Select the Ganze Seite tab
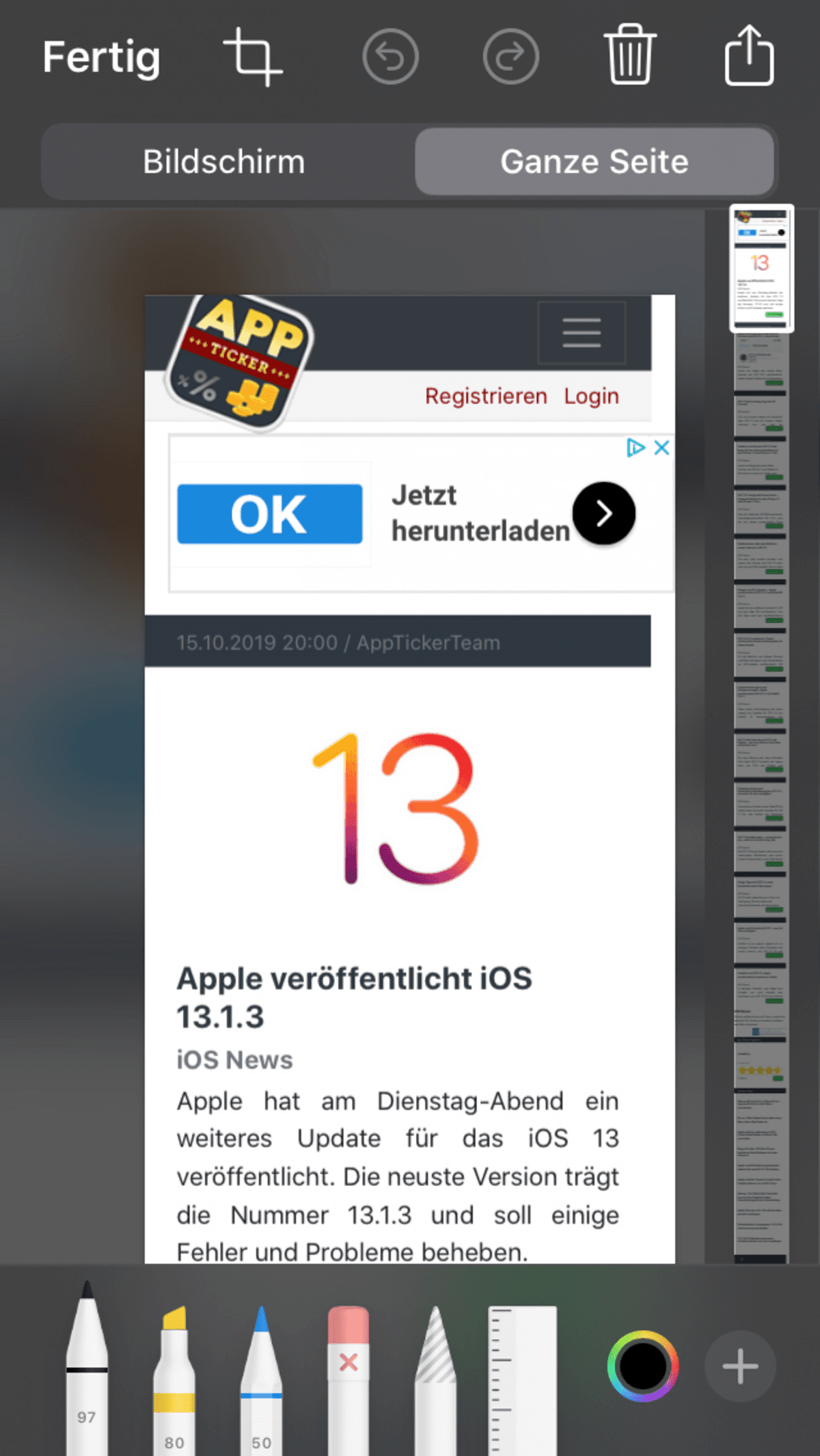The image size is (820, 1456). point(594,162)
